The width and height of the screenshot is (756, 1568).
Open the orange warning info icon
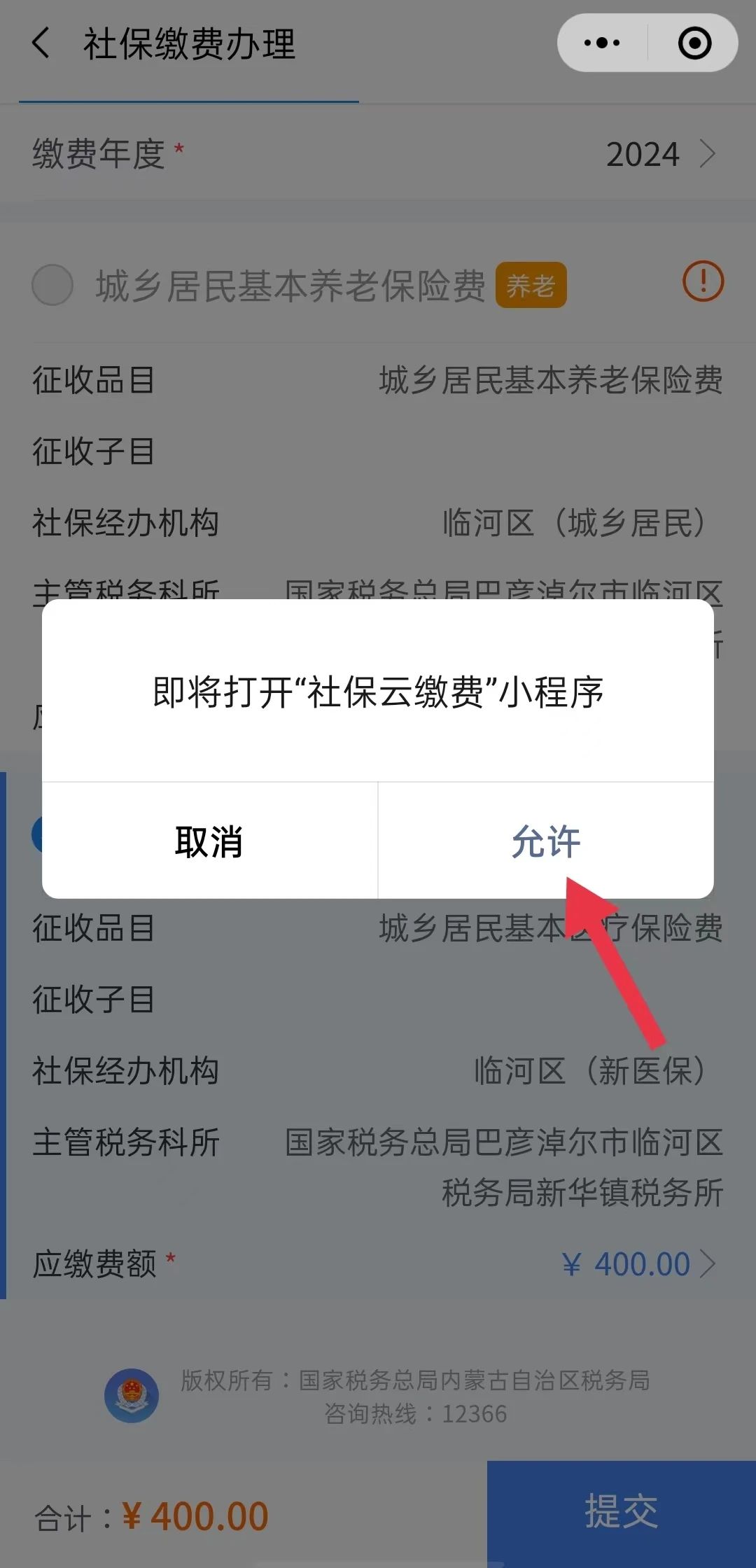pos(703,281)
